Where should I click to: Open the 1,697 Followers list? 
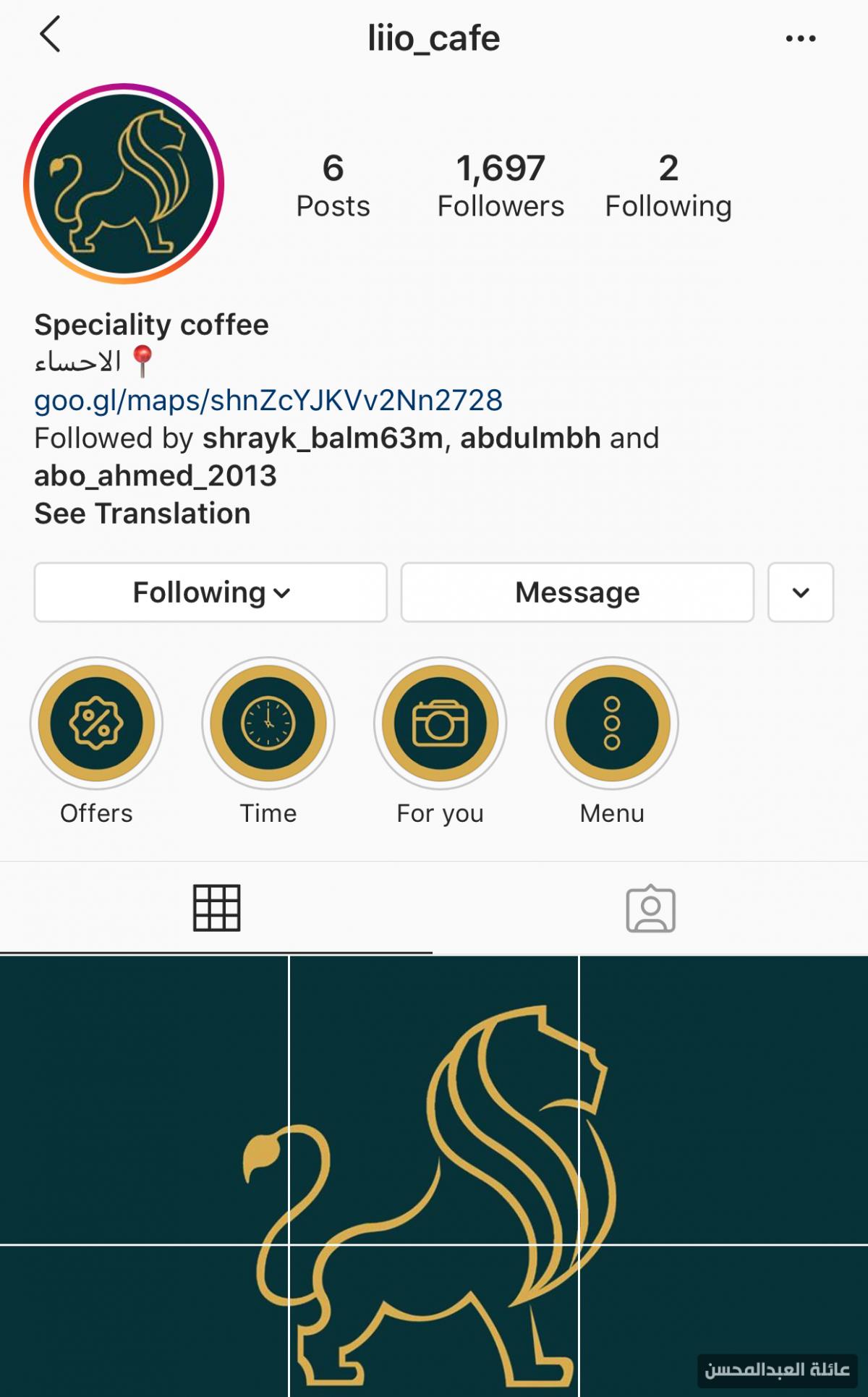[x=501, y=186]
